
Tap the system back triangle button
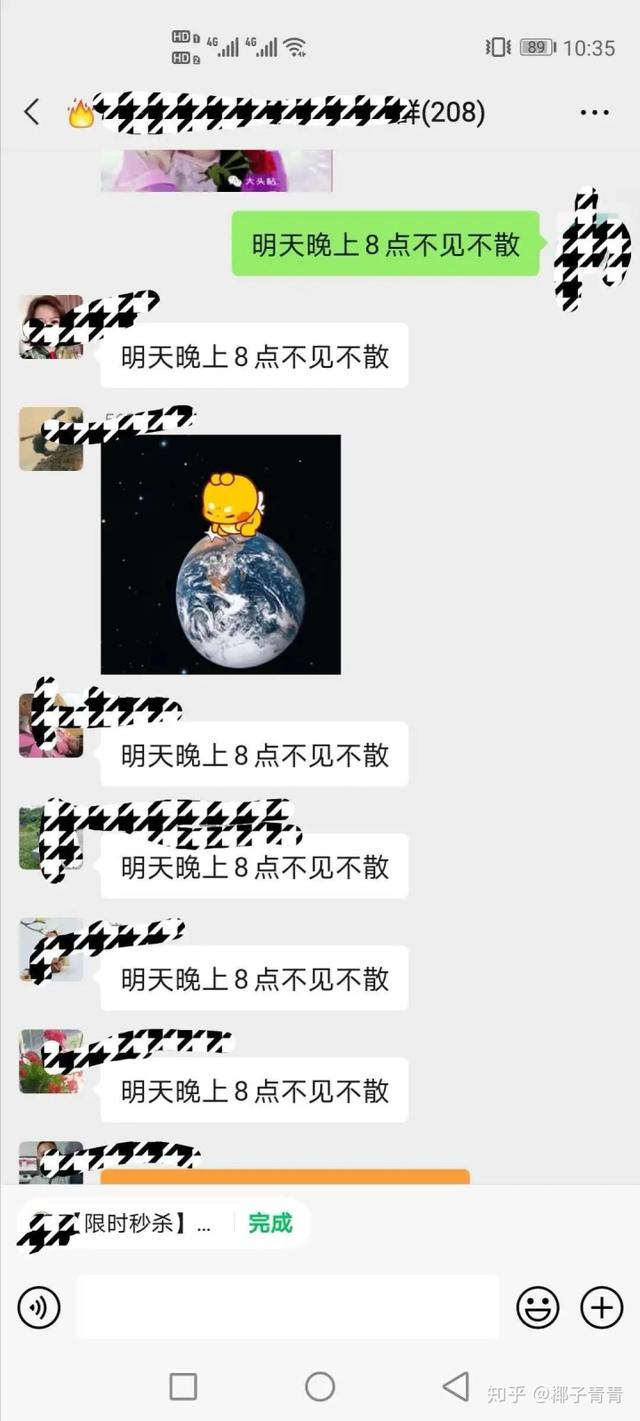click(x=456, y=1386)
